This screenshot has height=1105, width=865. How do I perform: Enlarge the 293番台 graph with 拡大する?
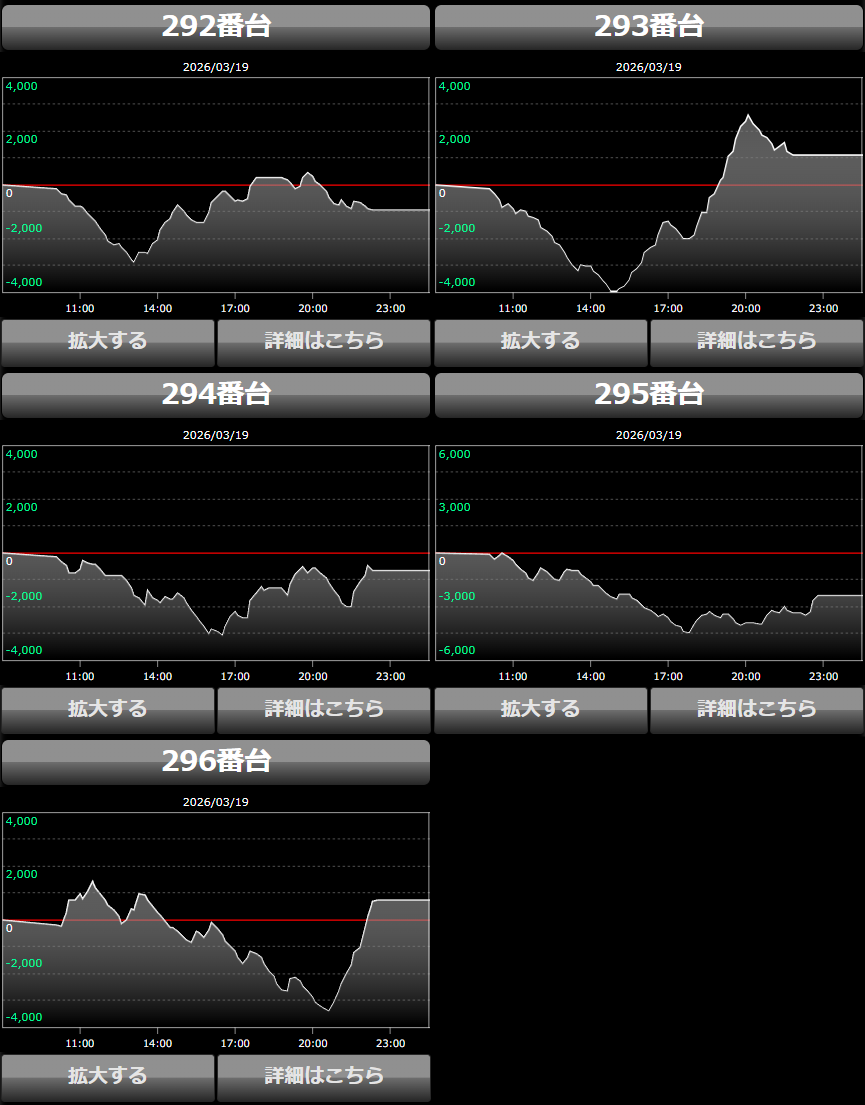click(541, 342)
